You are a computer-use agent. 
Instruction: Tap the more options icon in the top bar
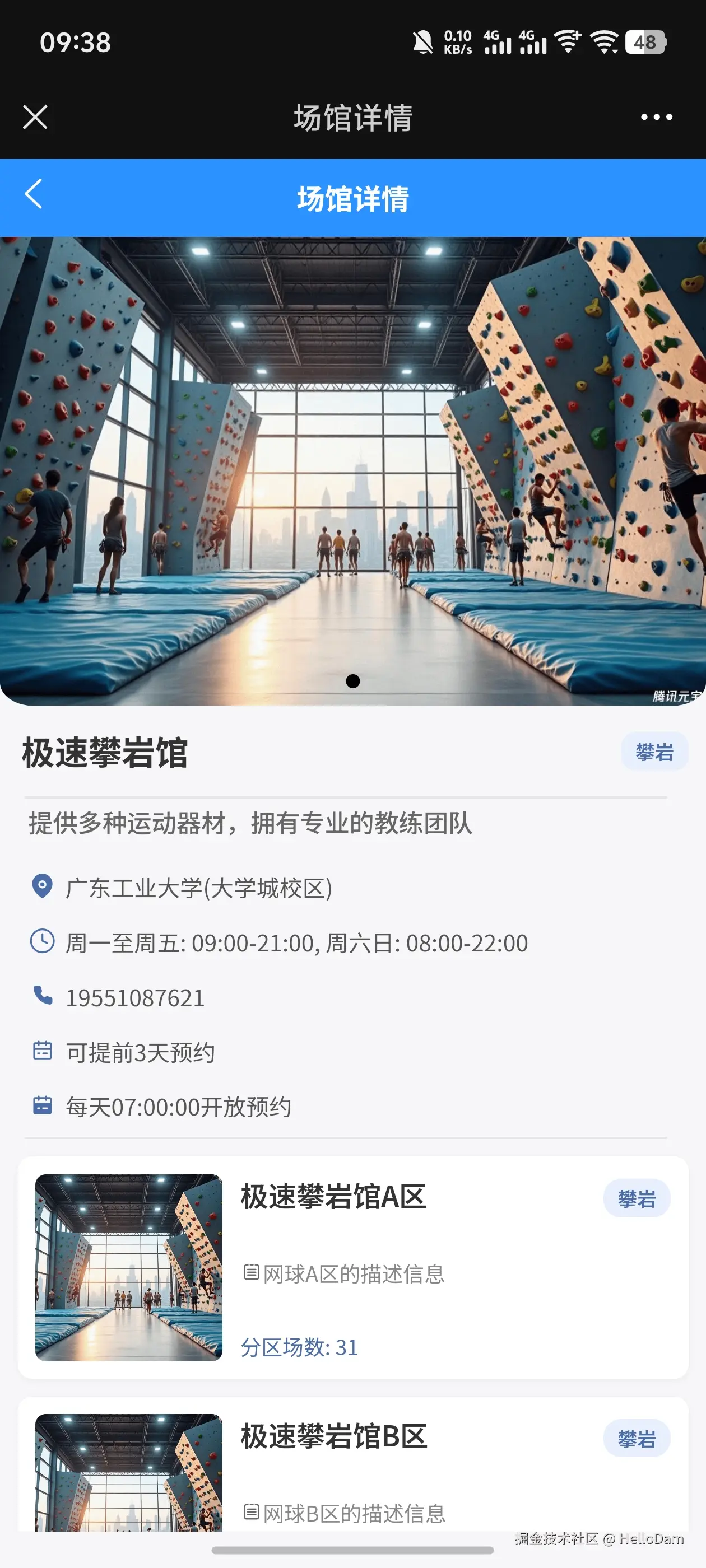point(657,117)
